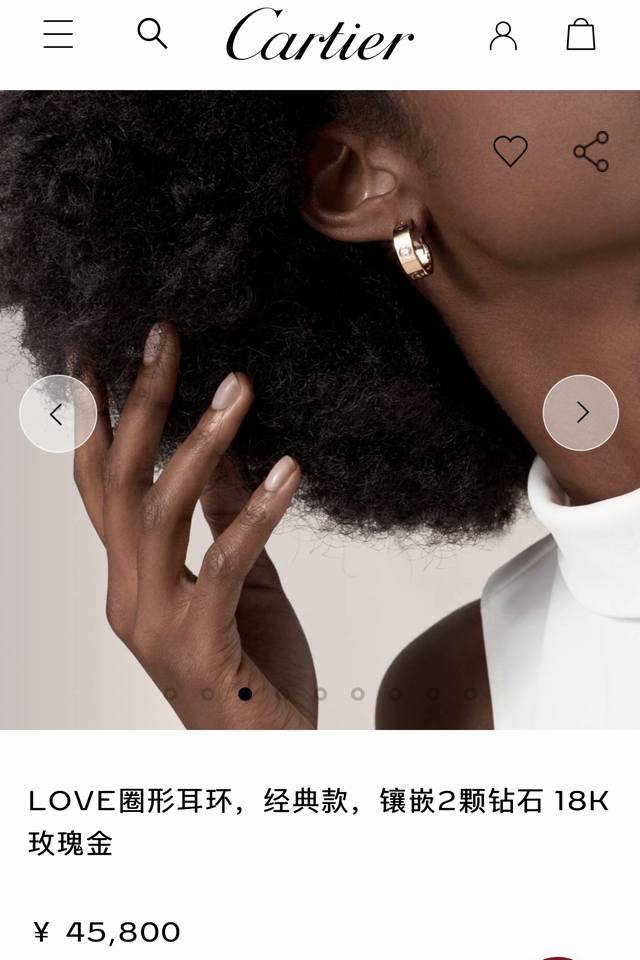Show the previous product image

coord(58,413)
